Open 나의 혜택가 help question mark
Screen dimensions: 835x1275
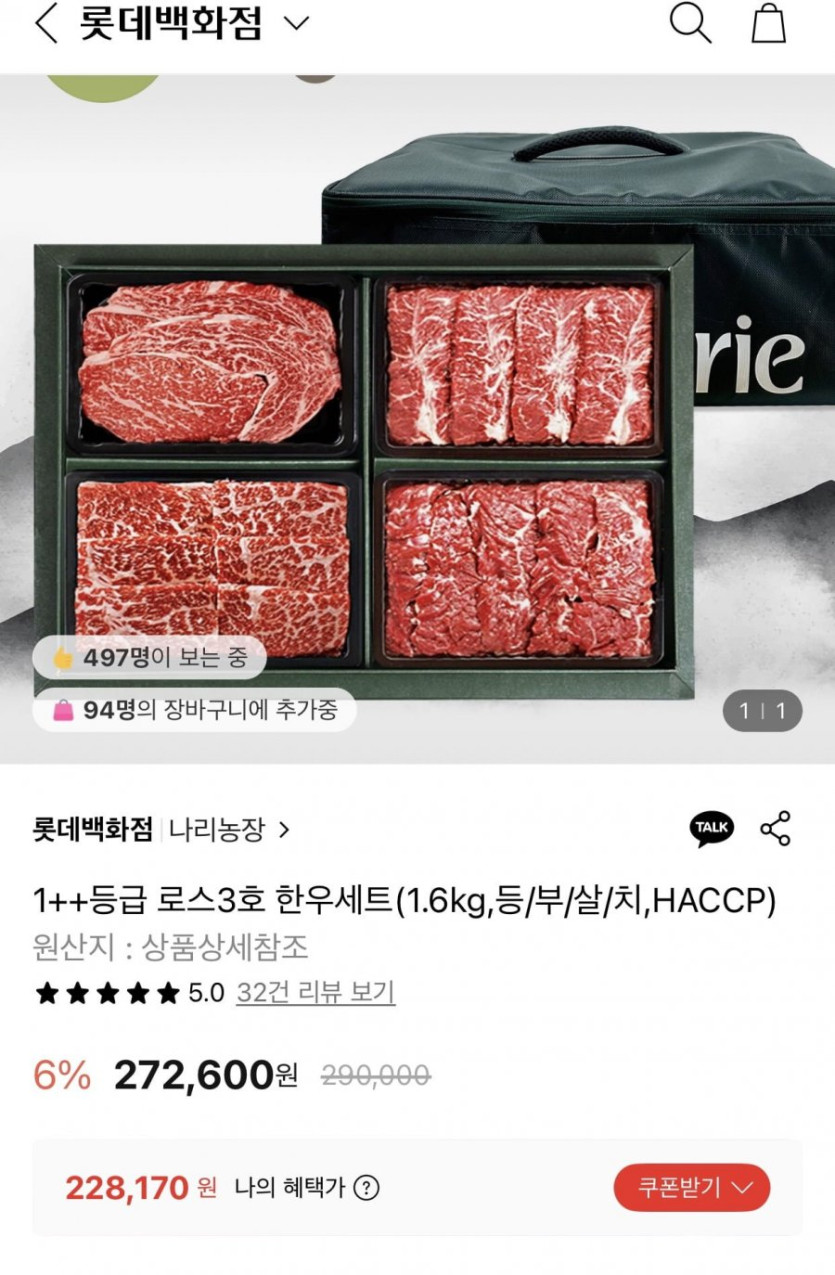tap(368, 1188)
